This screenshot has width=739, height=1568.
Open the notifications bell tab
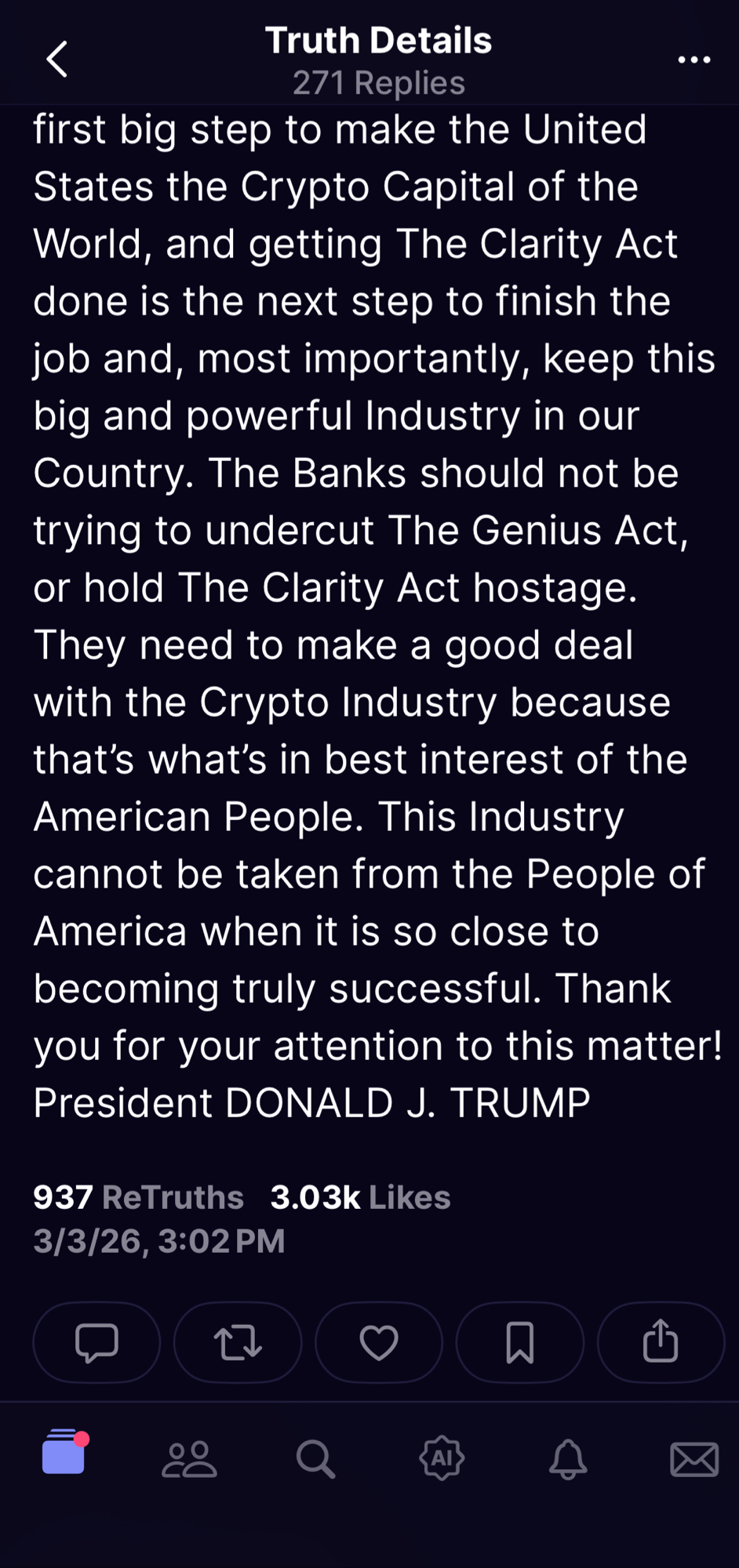click(568, 1459)
